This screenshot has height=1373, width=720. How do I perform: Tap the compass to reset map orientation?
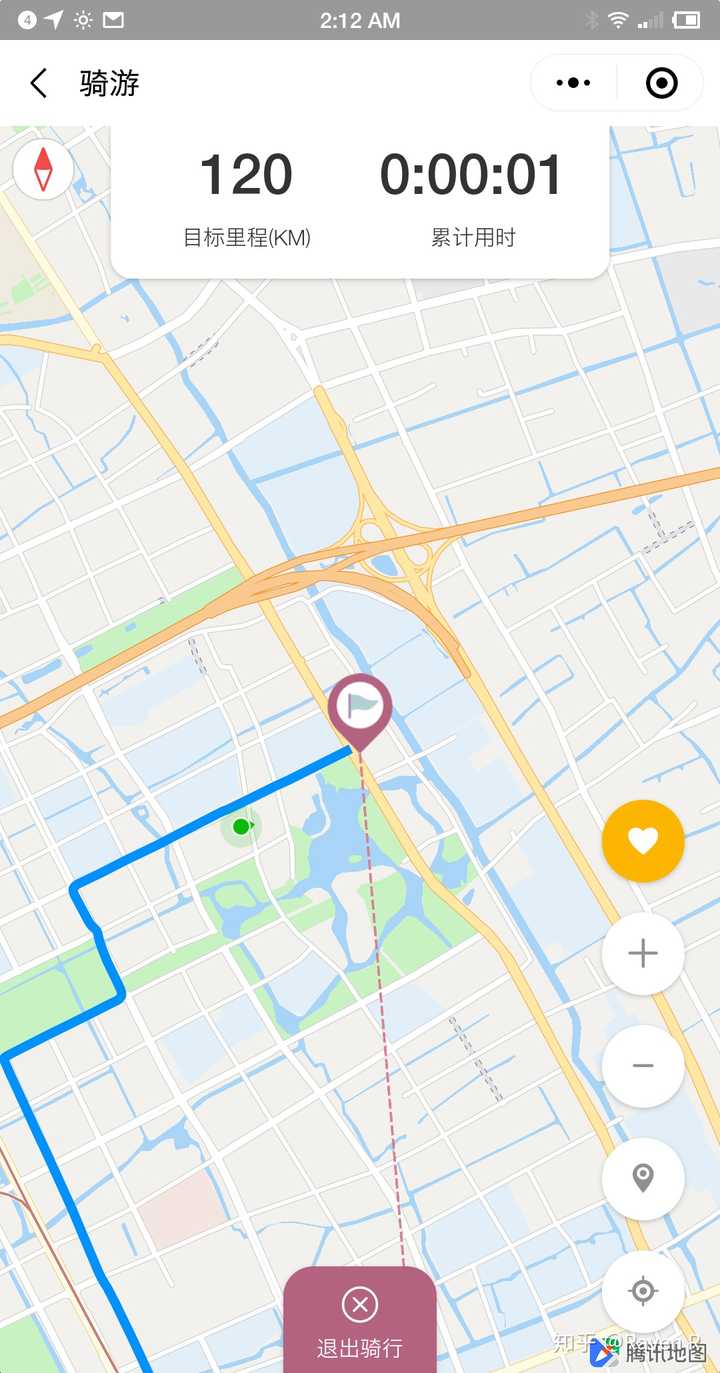tap(43, 169)
